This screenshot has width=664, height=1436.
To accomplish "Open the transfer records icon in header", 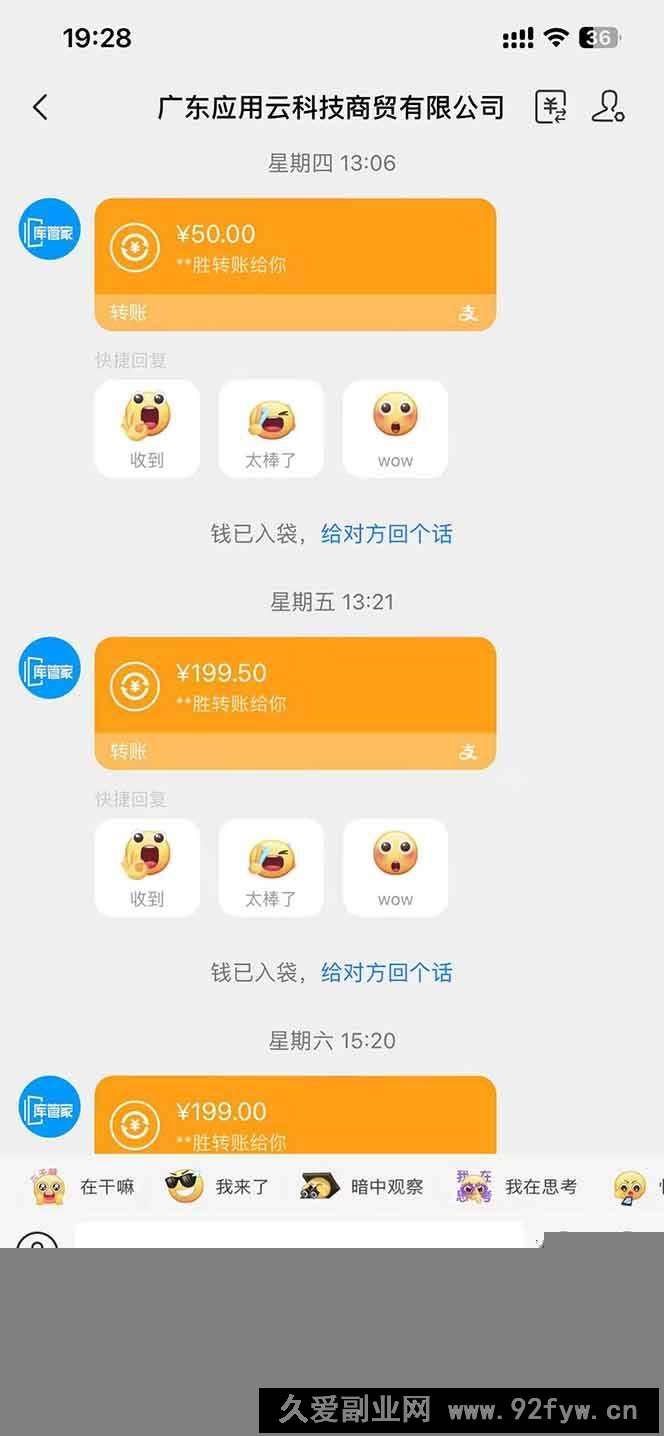I will tap(551, 107).
